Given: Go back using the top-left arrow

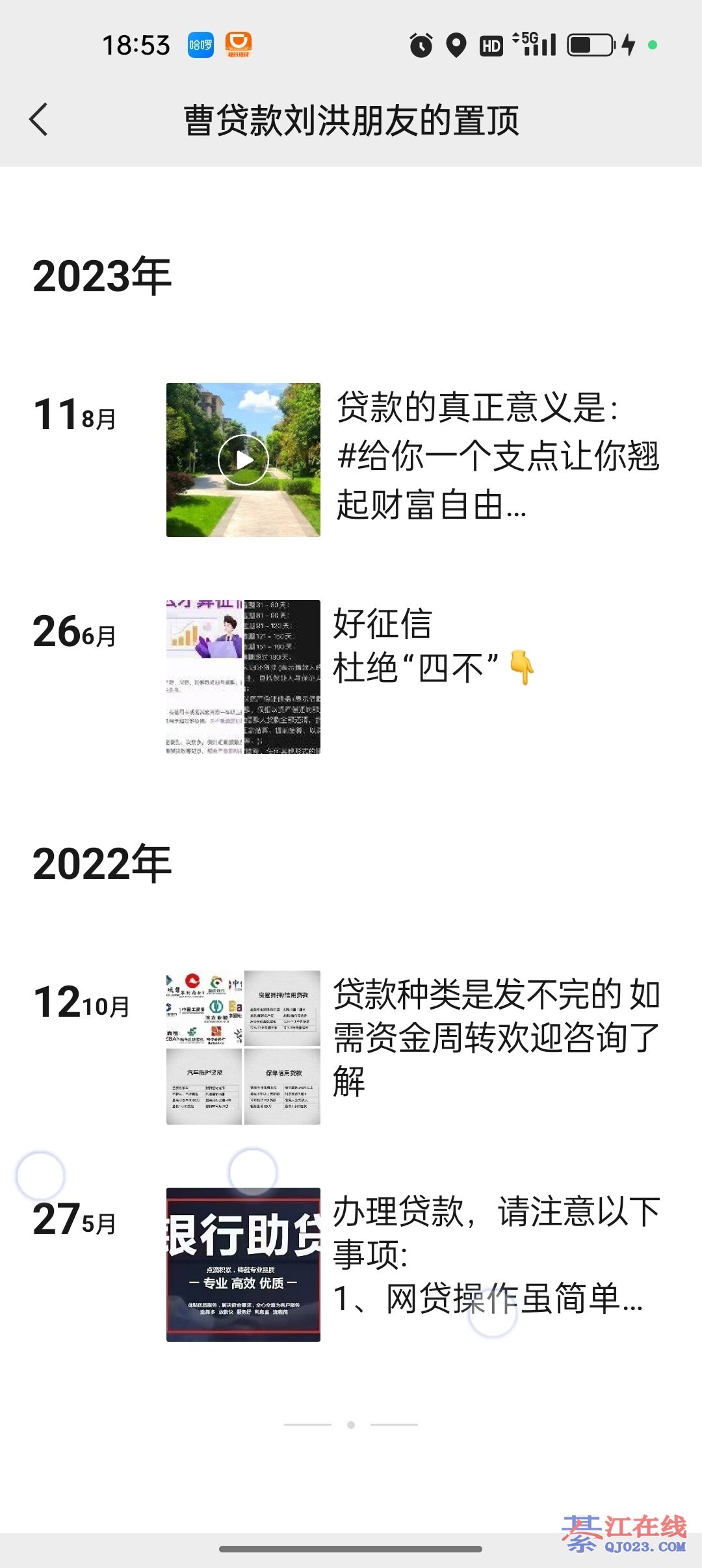Looking at the screenshot, I should 39,120.
